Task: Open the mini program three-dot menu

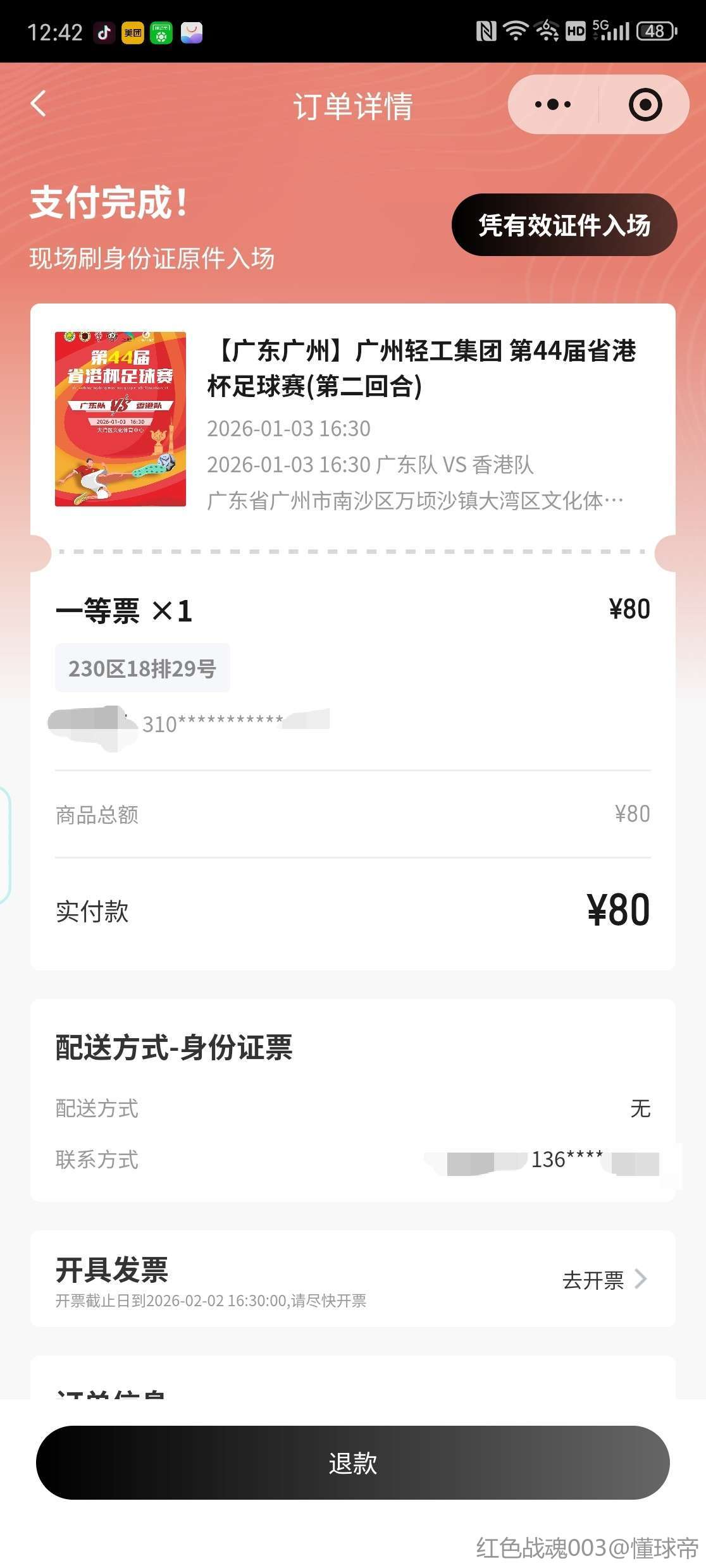Action: [x=553, y=105]
